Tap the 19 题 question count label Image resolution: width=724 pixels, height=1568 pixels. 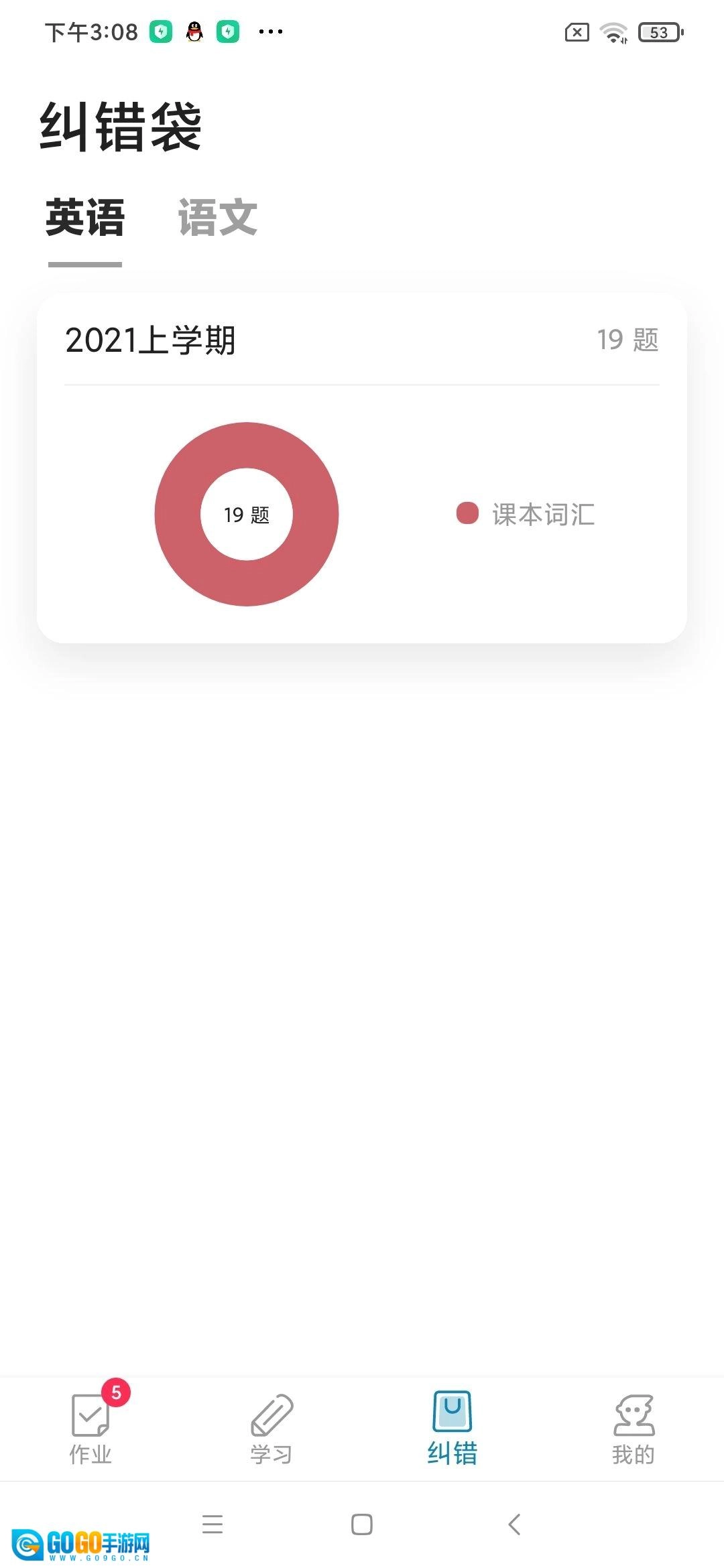[x=628, y=340]
